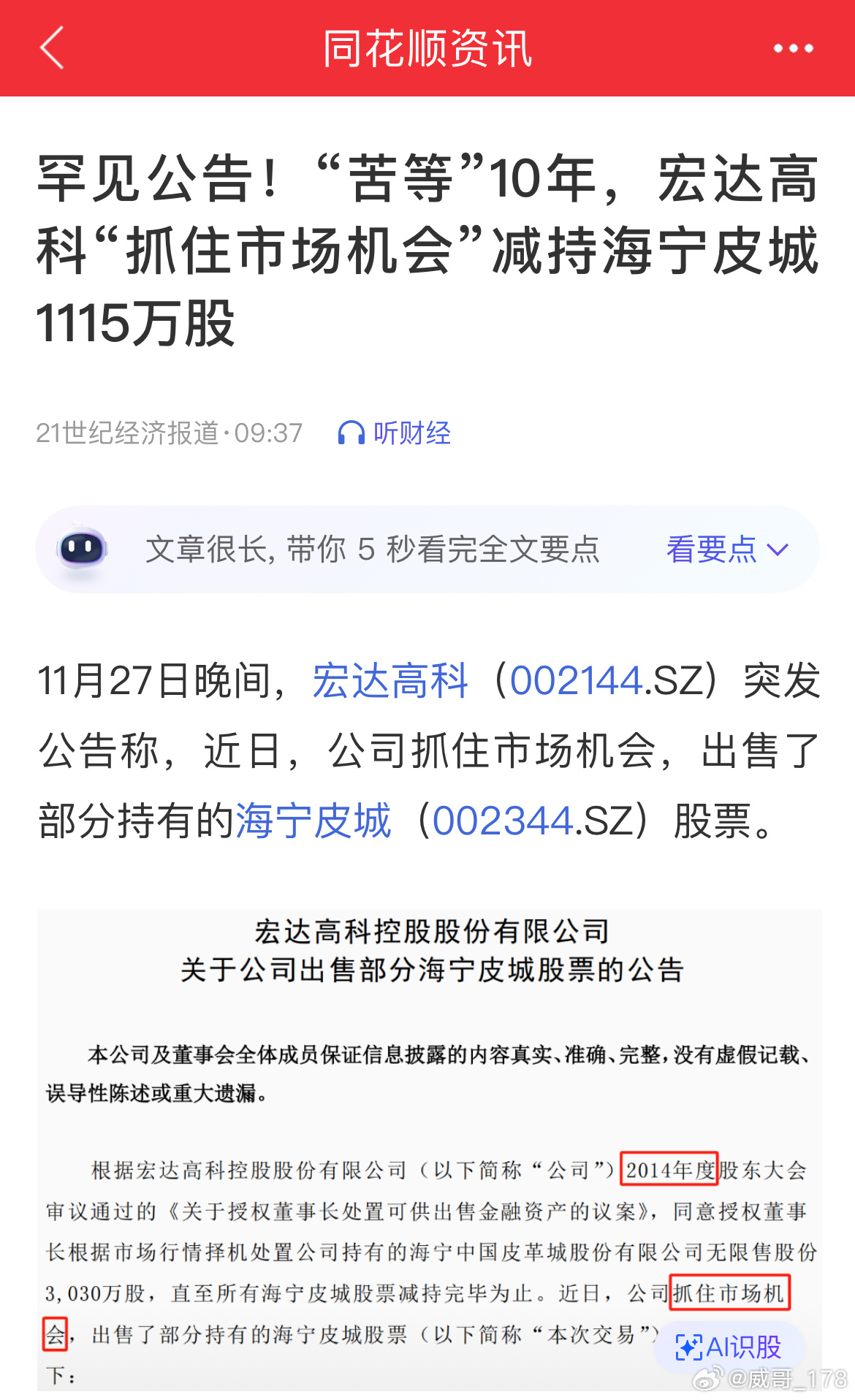Open the 宏达高科 stock link
Screen dimensions: 855x1400
click(390, 681)
